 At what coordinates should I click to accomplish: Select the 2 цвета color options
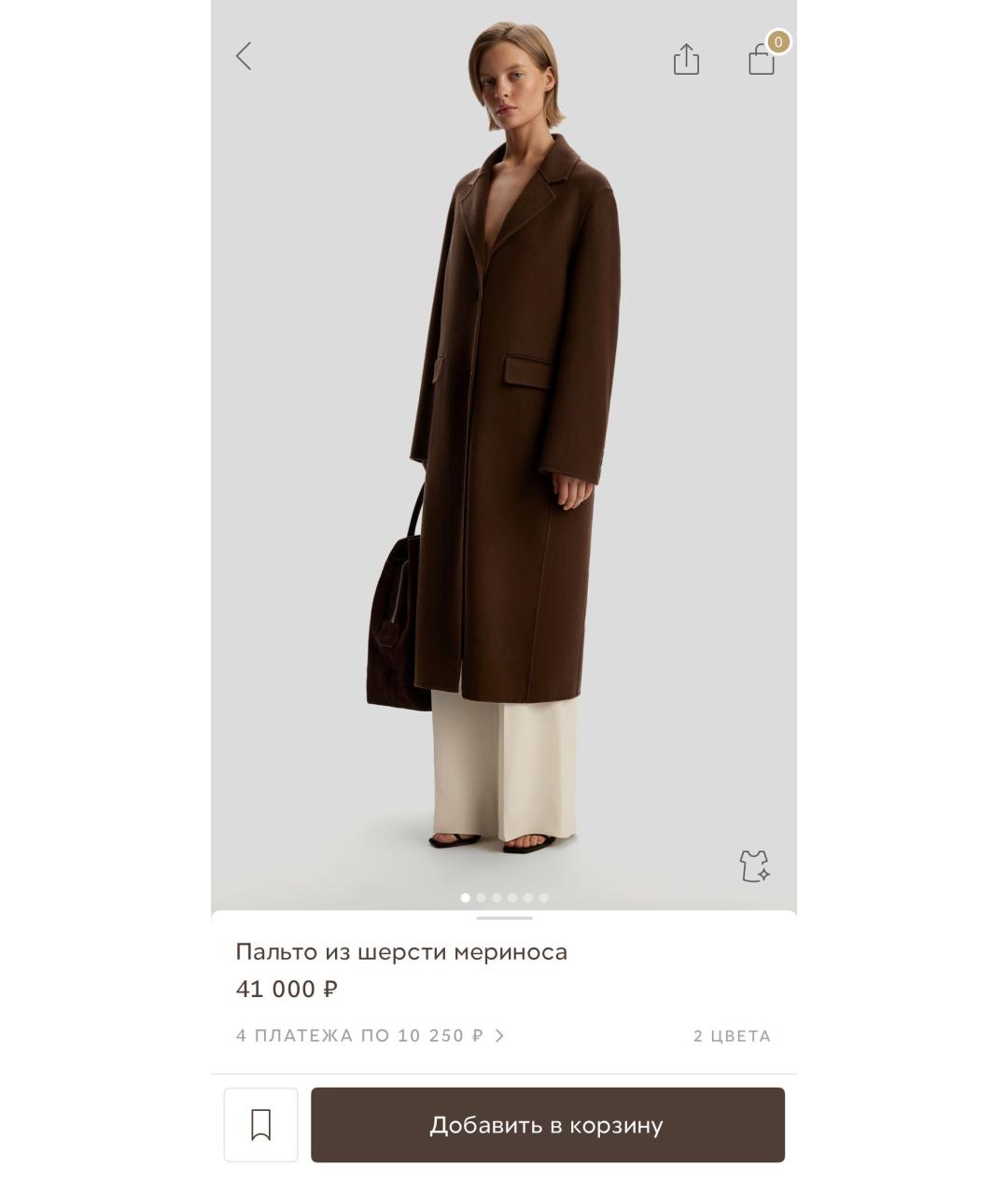point(732,1035)
